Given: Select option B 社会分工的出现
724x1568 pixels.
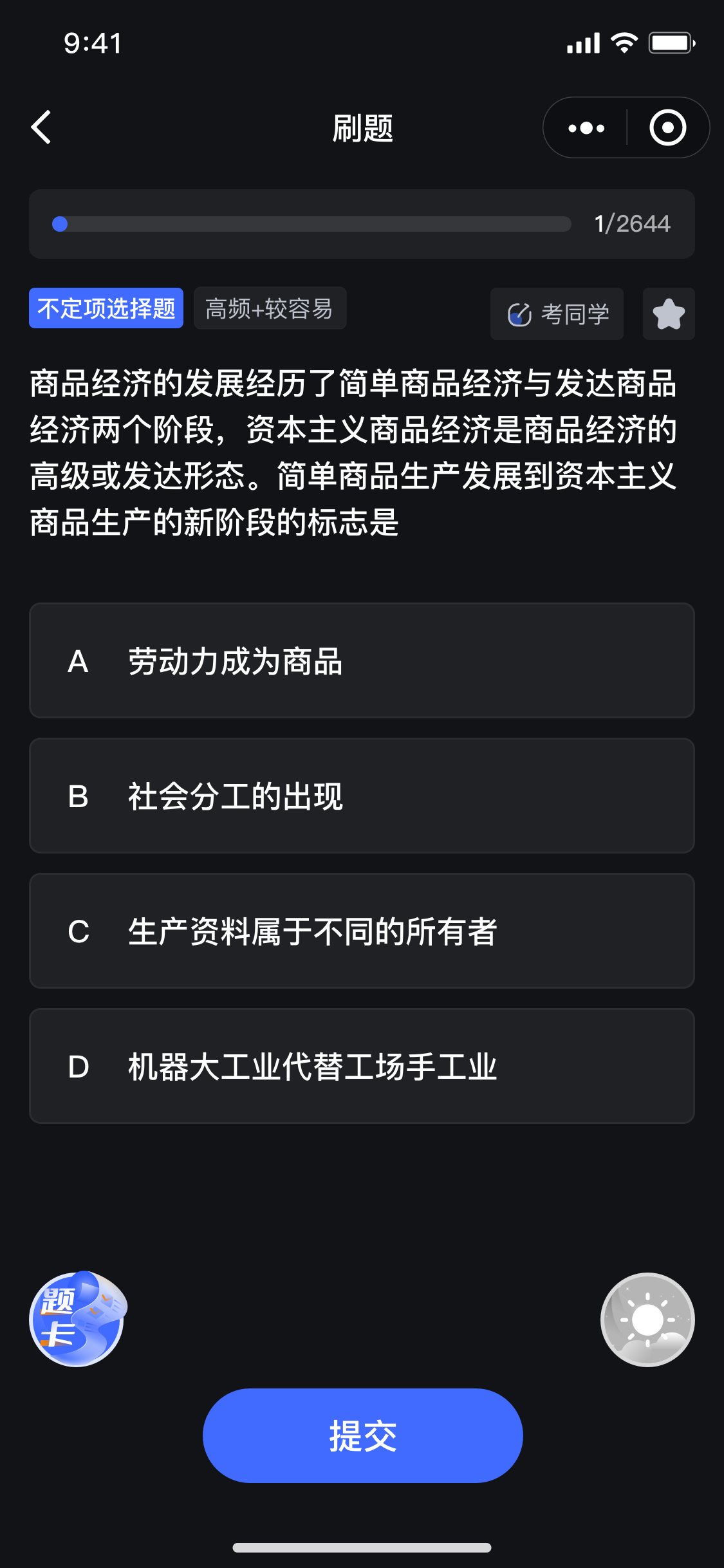Looking at the screenshot, I should pyautogui.click(x=362, y=796).
